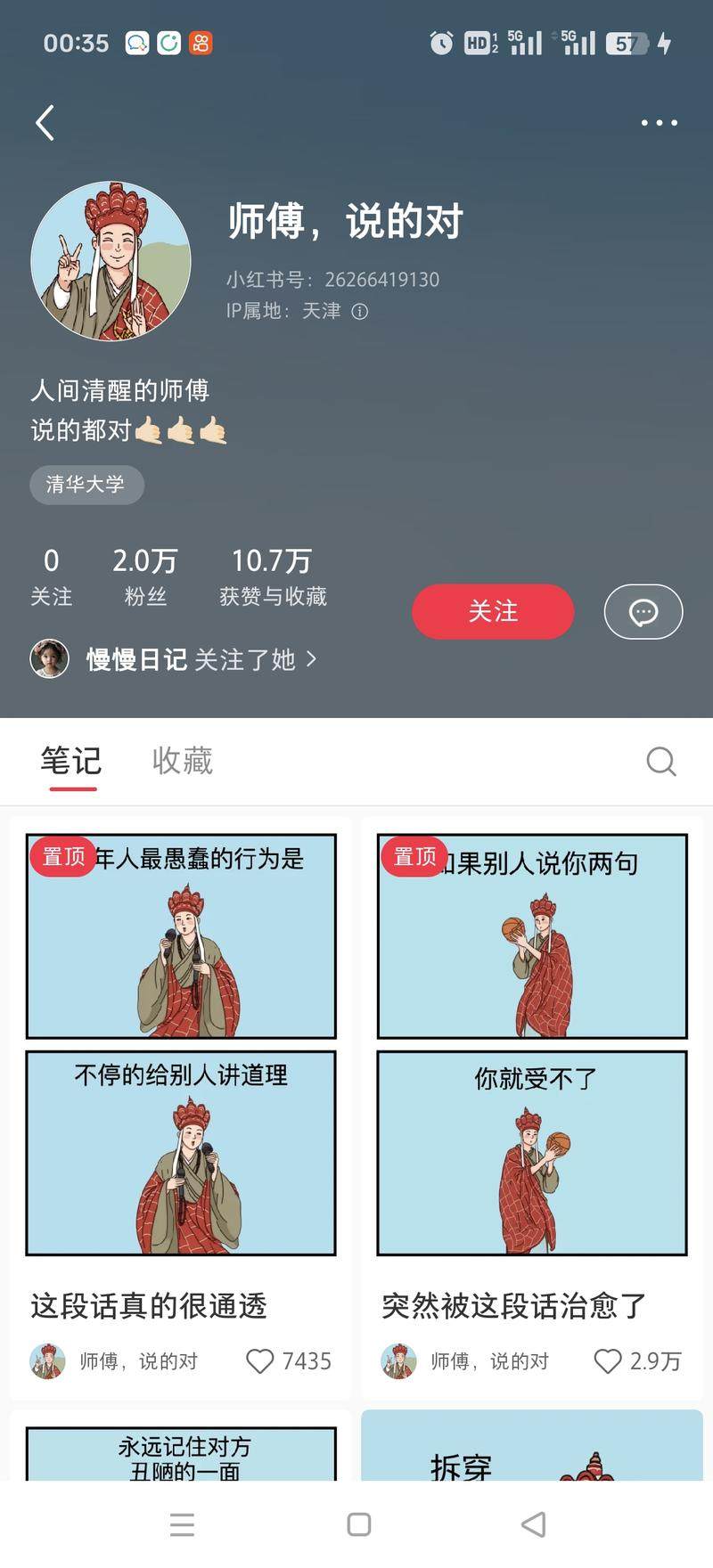This screenshot has height=1568, width=713.
Task: Follow this user with the red 关注 button
Action: [492, 611]
